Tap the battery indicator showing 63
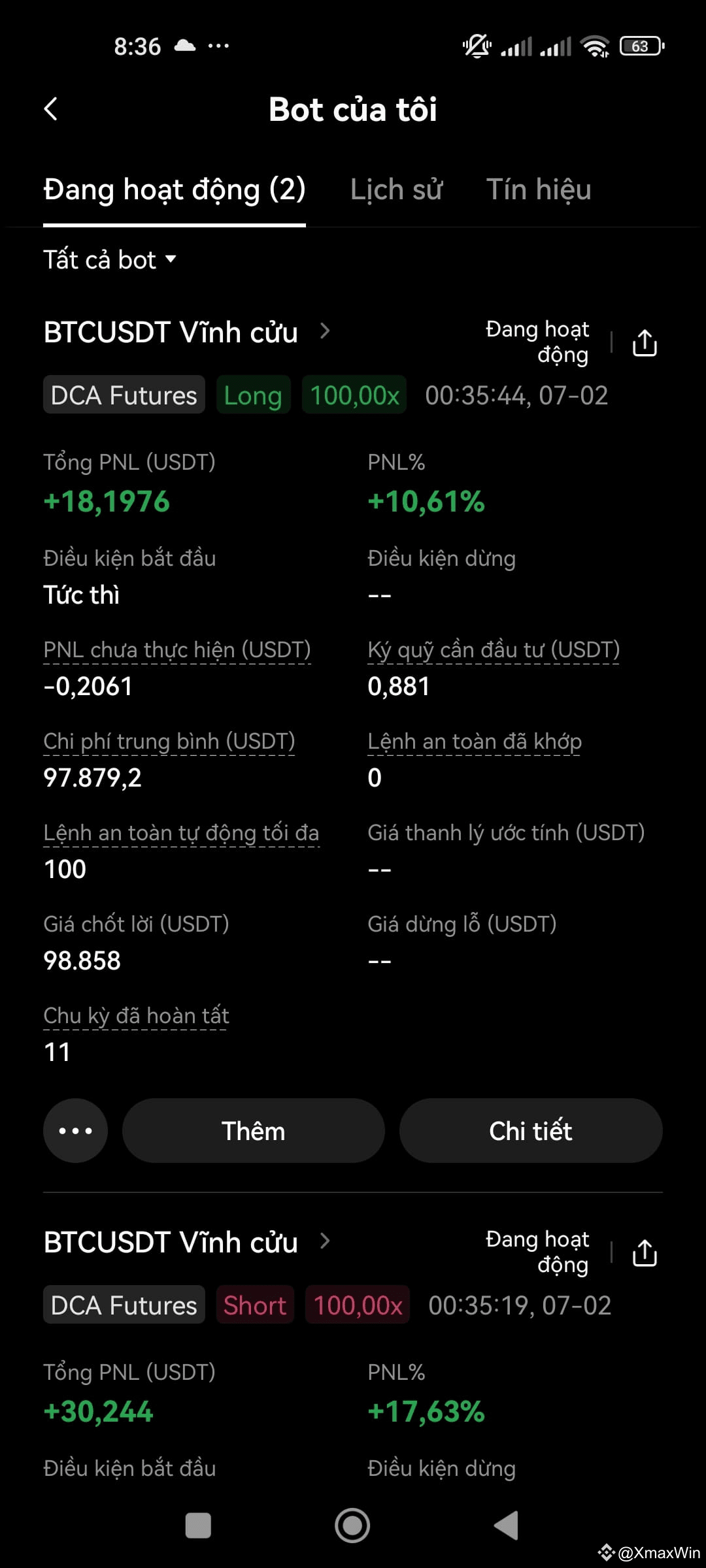Screen dimensions: 706x1568 point(639,46)
